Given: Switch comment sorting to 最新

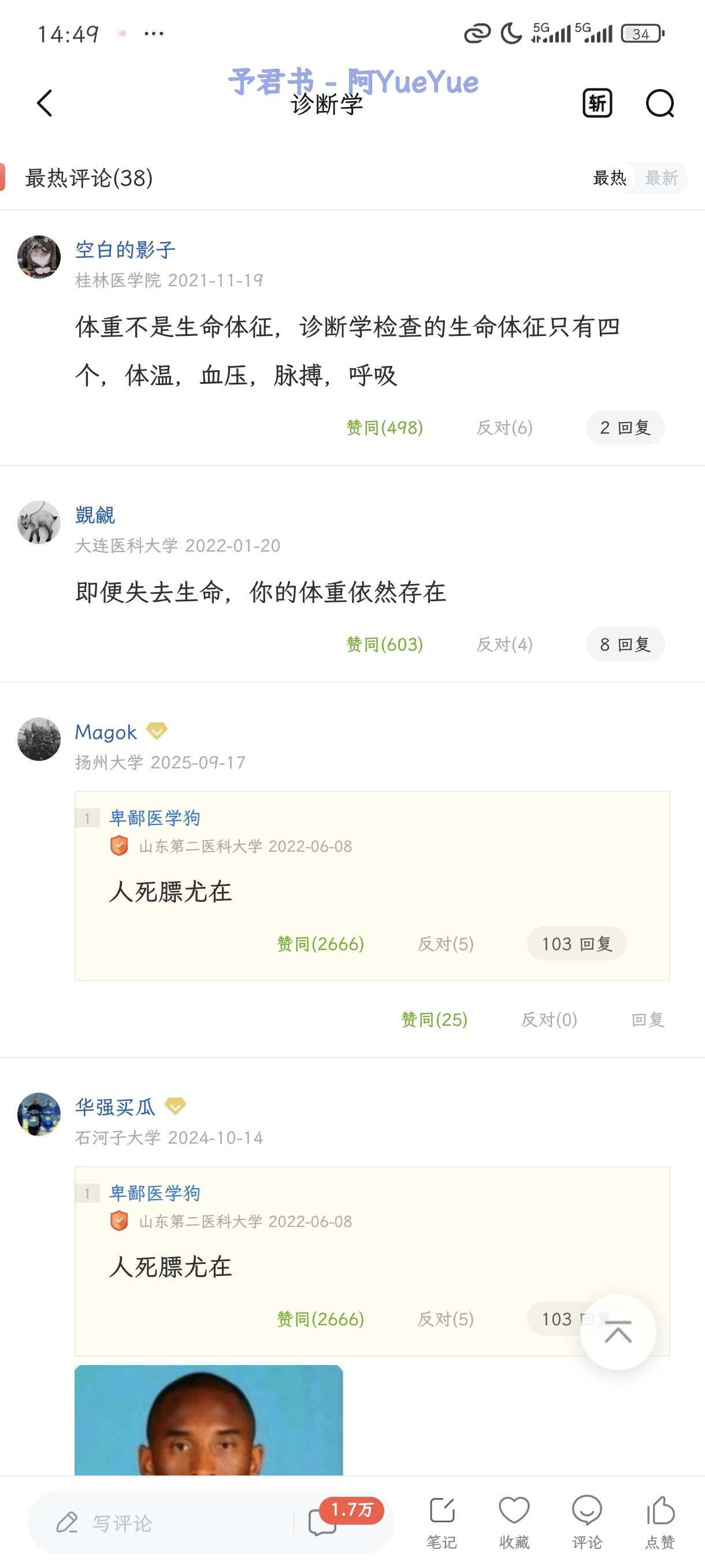Looking at the screenshot, I should pos(661,178).
